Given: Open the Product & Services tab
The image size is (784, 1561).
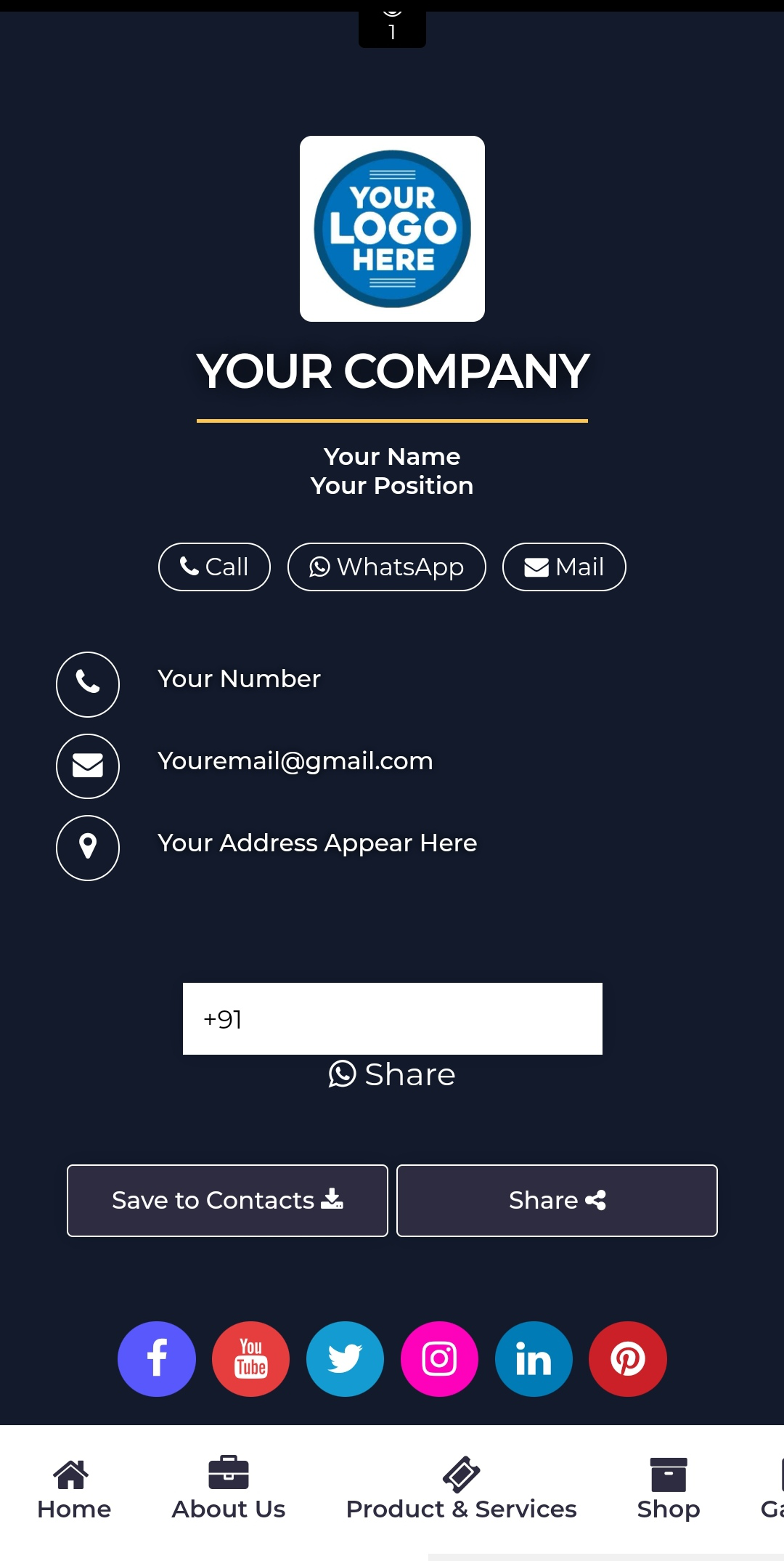Looking at the screenshot, I should coord(461,1489).
